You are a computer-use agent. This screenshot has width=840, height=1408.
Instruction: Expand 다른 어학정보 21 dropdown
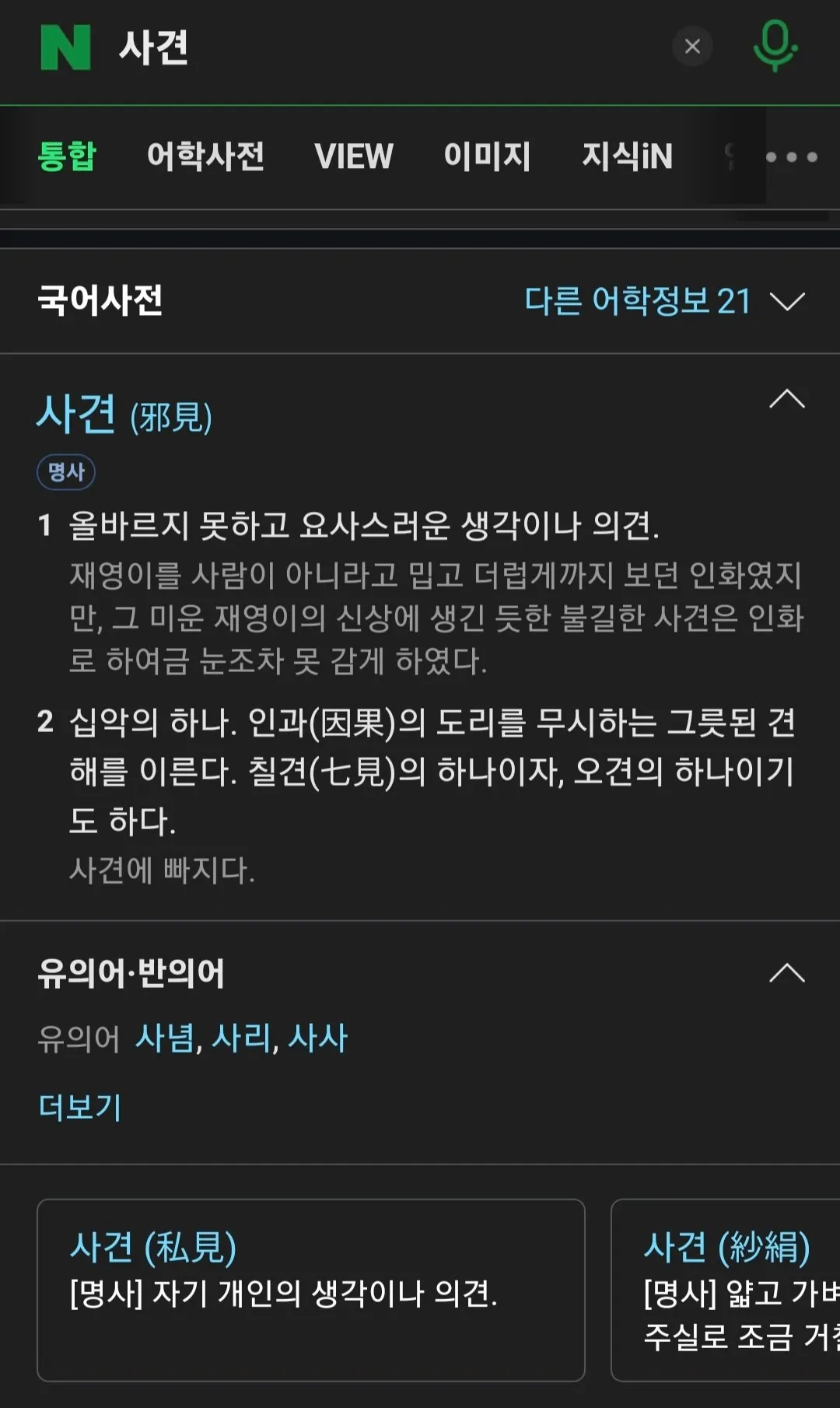(665, 301)
